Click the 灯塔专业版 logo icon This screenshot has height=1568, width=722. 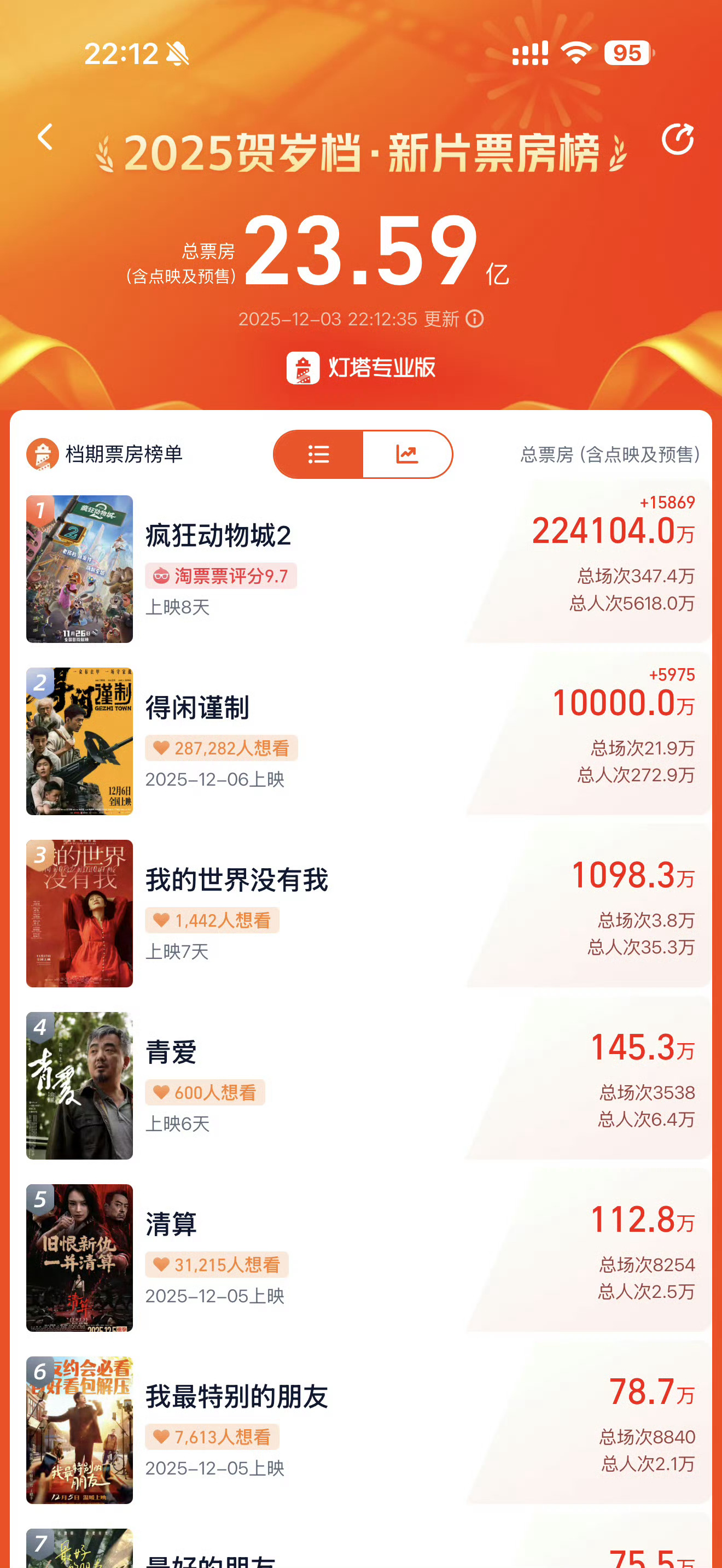pos(304,366)
